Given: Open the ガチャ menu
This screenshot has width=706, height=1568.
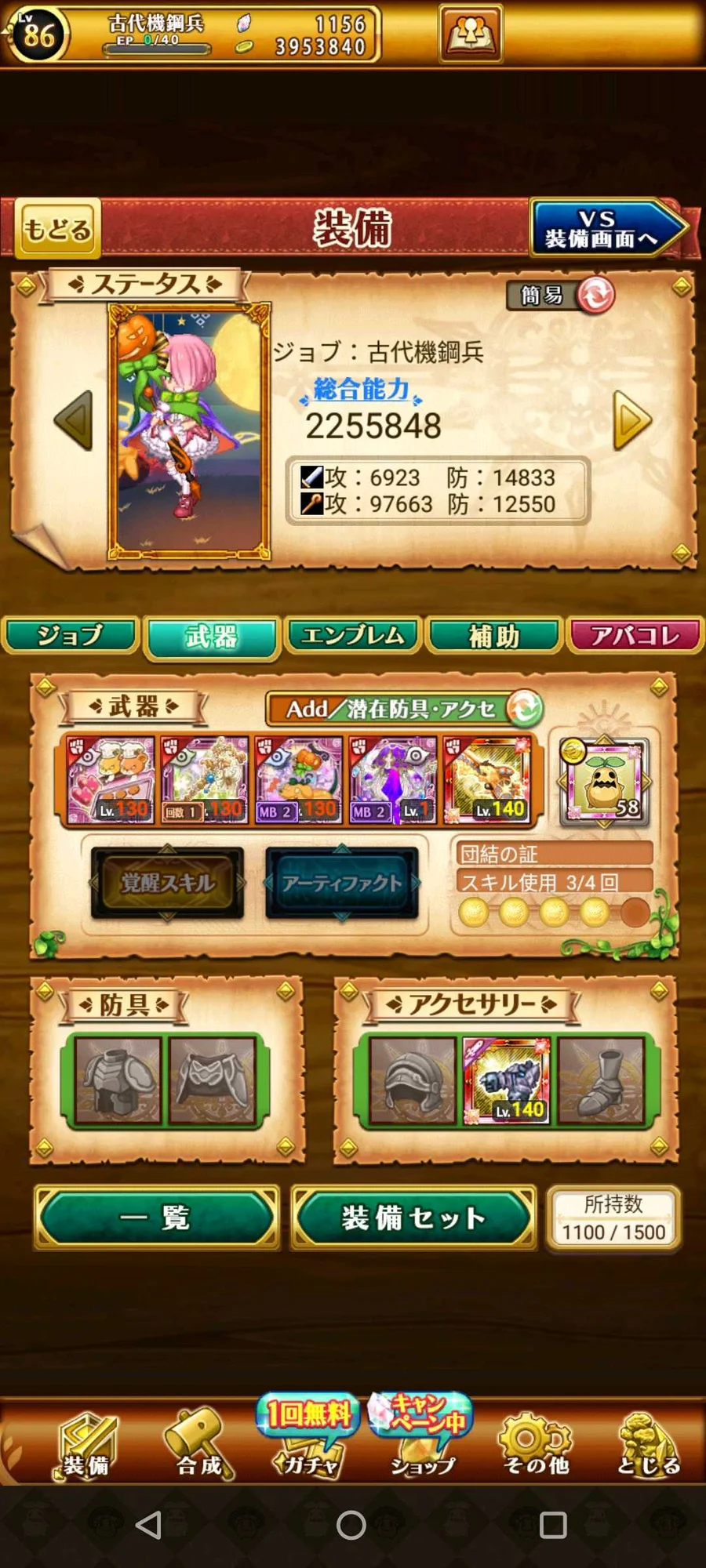Looking at the screenshot, I should 308,1446.
